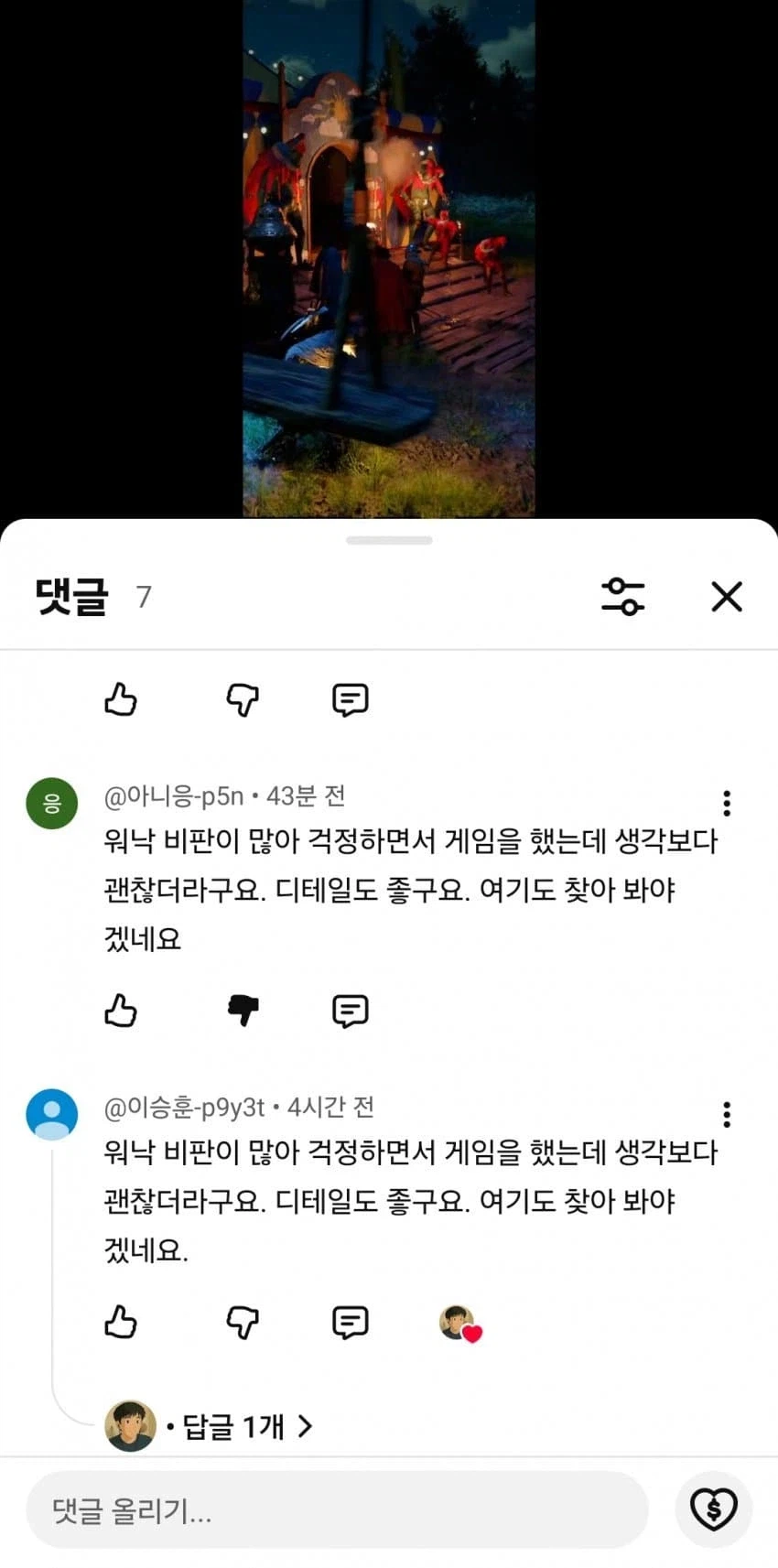778x1568 pixels.
Task: Click the 댓글 올리기 comment input field
Action: point(339,1509)
